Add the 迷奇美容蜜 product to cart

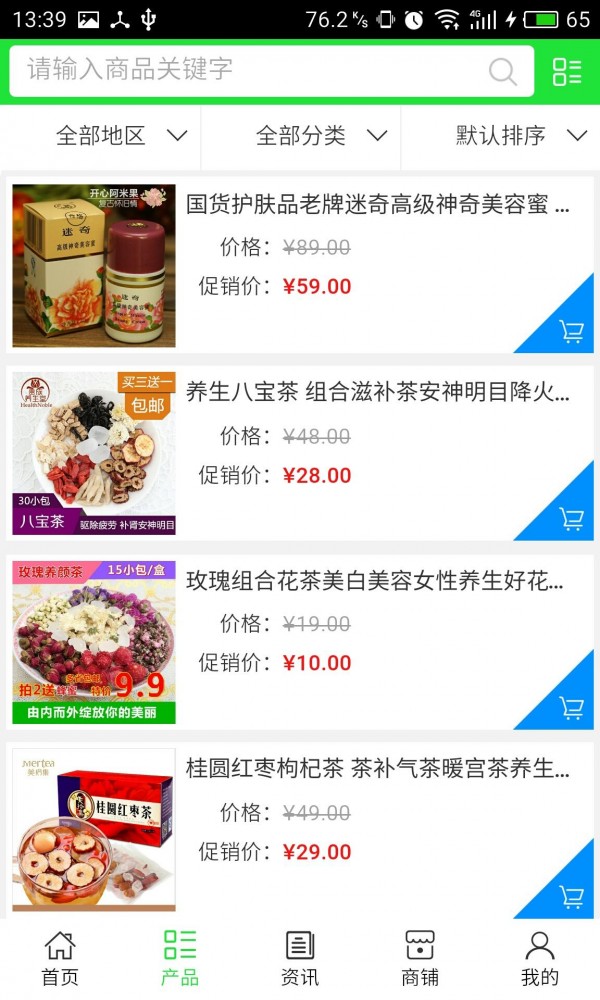coord(571,331)
